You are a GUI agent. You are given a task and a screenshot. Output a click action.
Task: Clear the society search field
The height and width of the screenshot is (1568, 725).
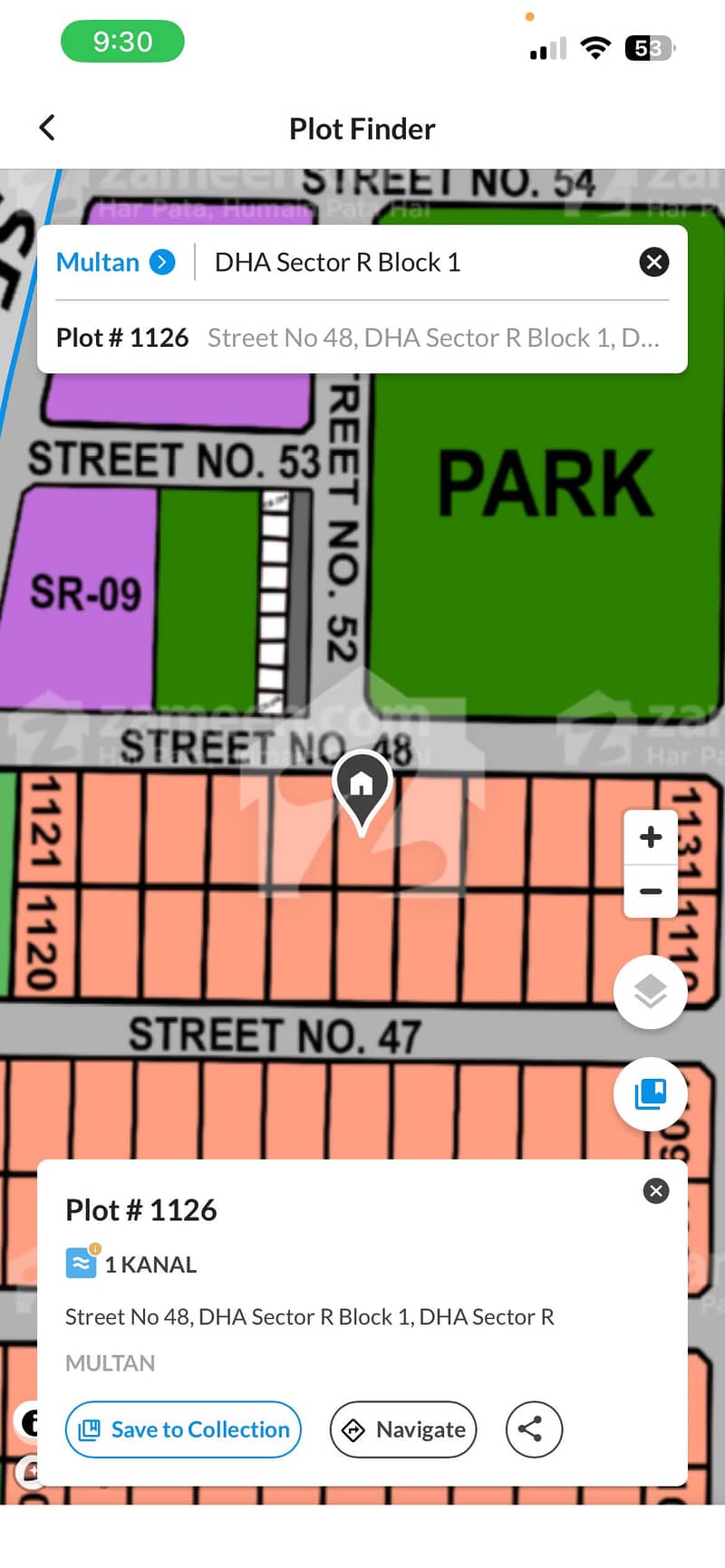(654, 263)
